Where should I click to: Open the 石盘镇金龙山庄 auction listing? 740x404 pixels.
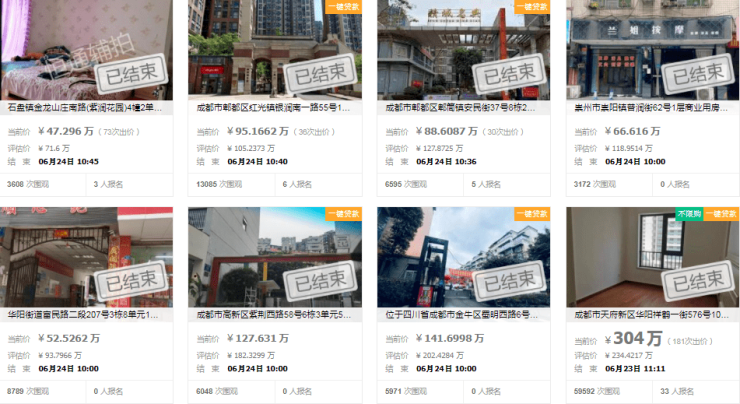coord(88,107)
